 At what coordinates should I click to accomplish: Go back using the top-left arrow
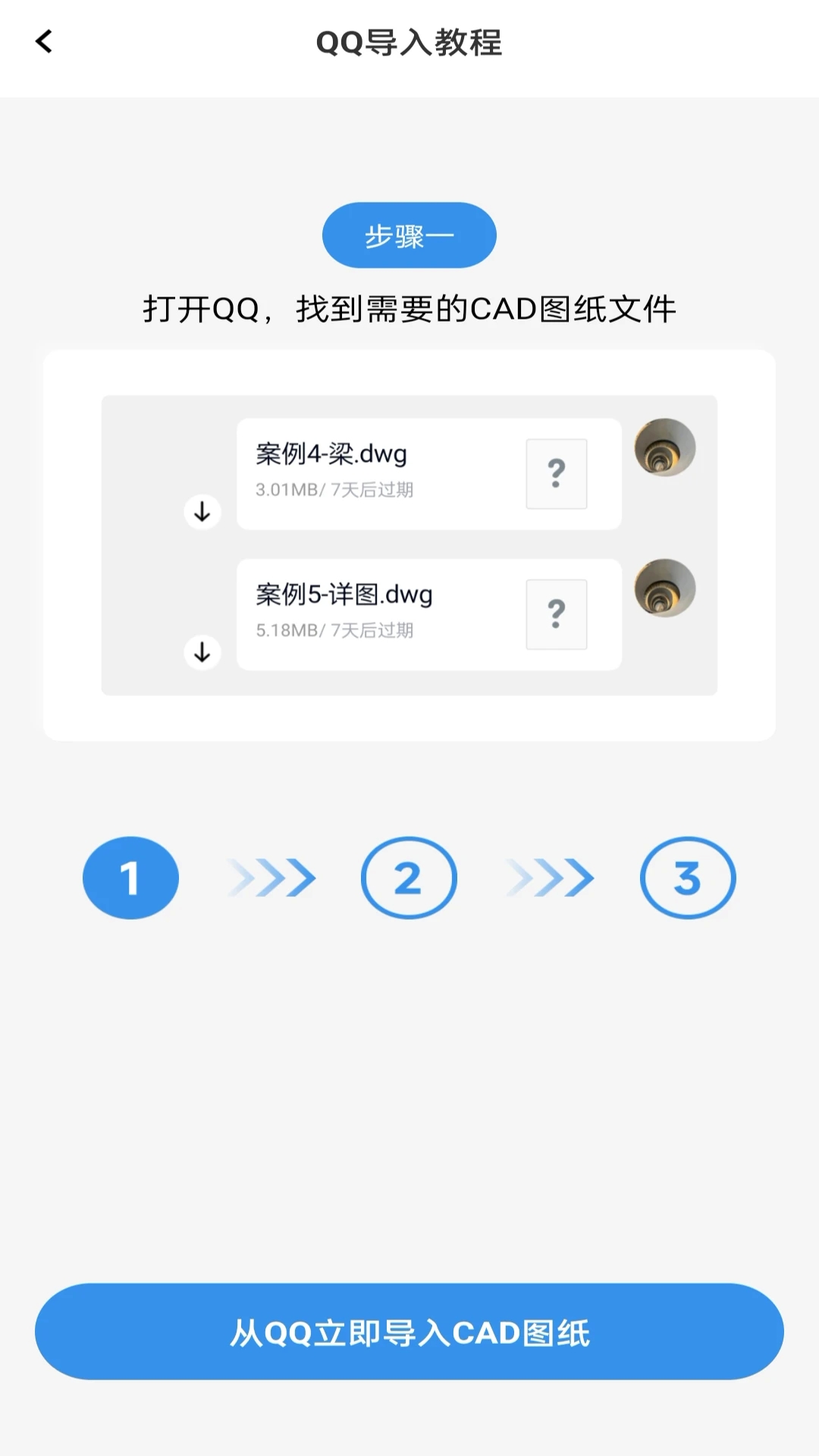44,42
